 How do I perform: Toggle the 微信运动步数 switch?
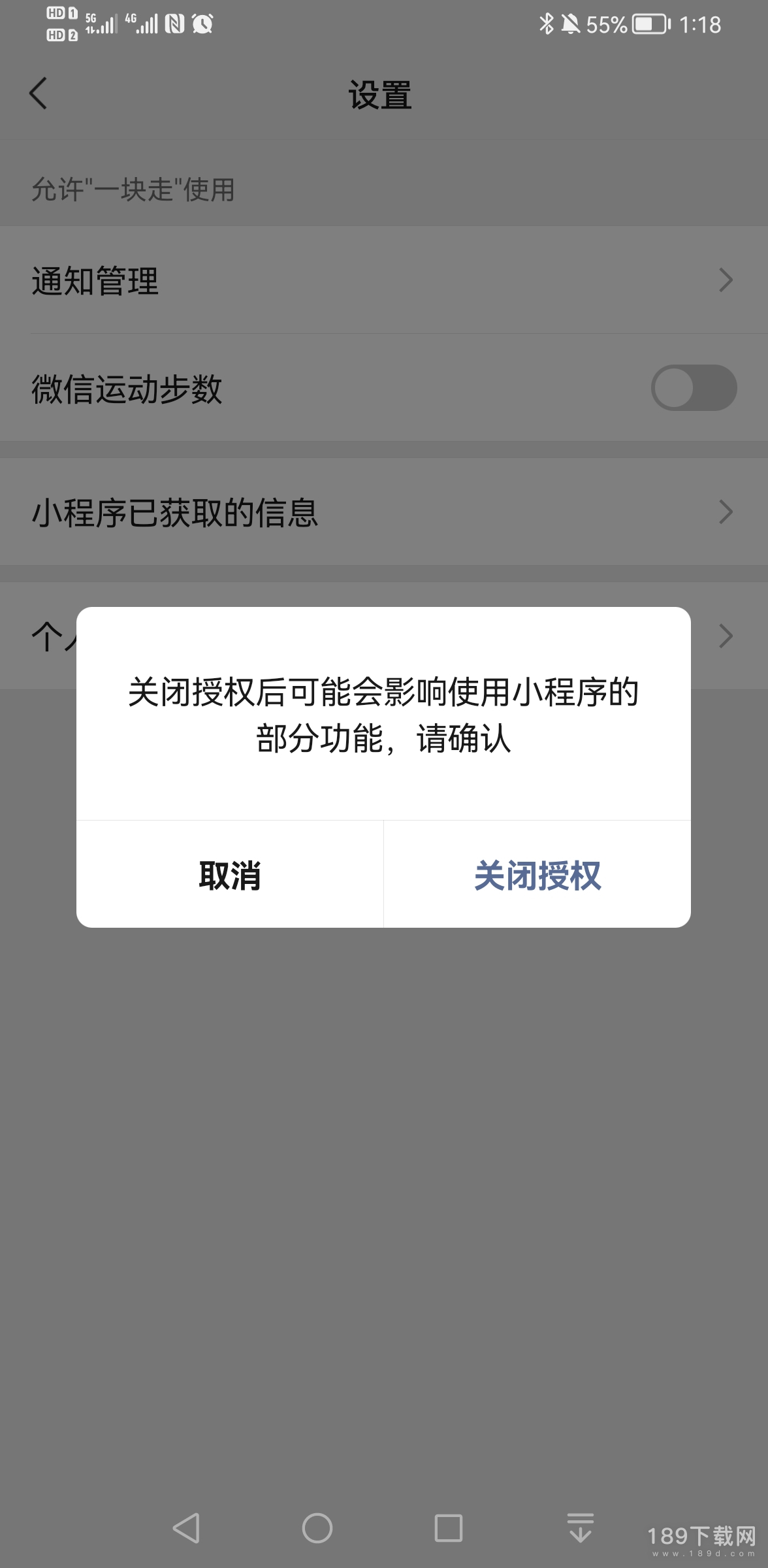(694, 388)
